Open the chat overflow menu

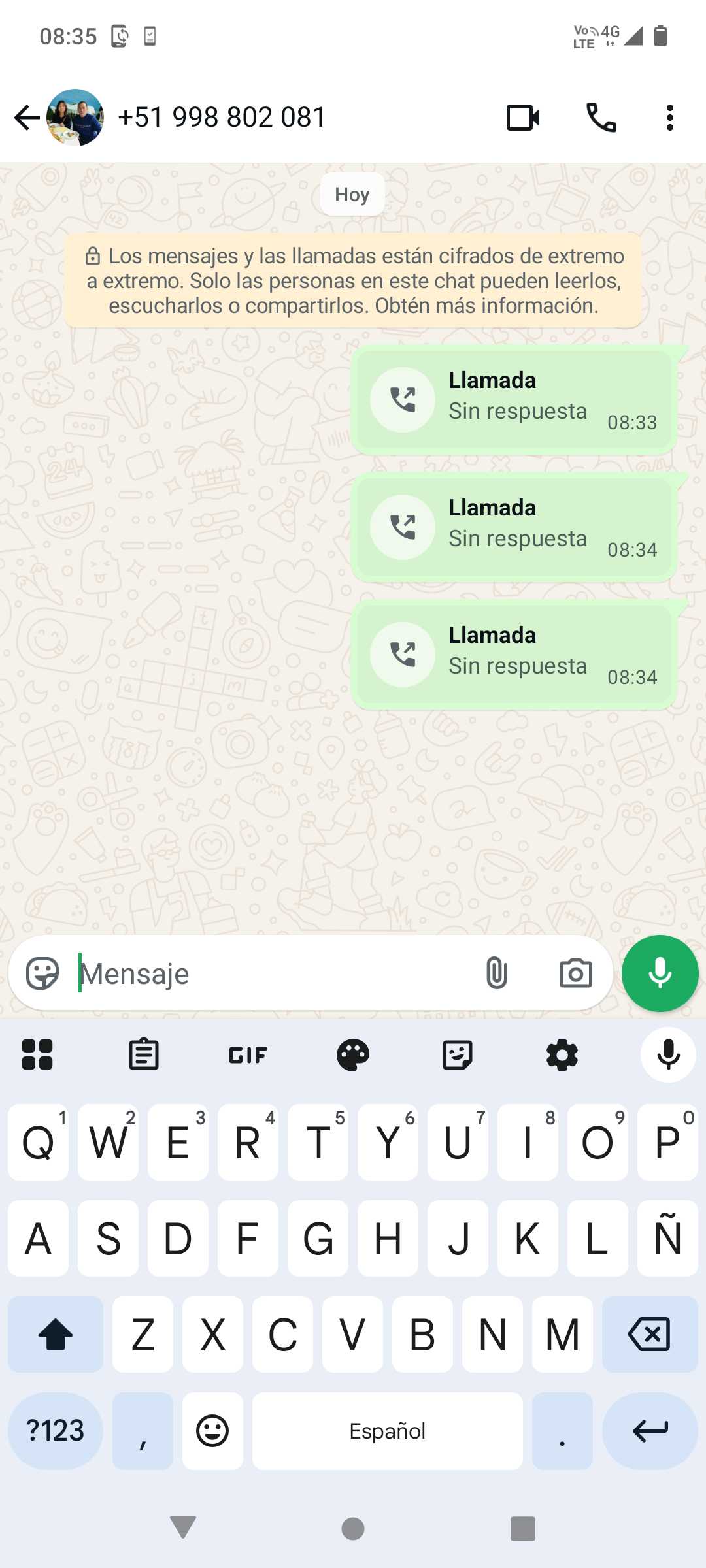(669, 118)
